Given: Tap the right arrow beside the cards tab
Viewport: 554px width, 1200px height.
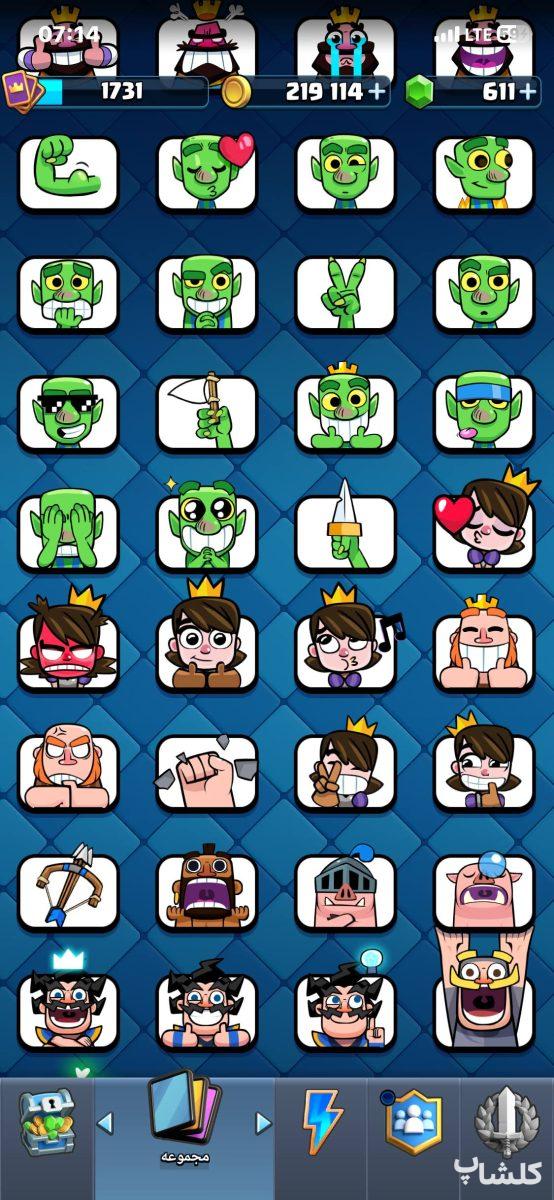Looking at the screenshot, I should pos(263,1123).
